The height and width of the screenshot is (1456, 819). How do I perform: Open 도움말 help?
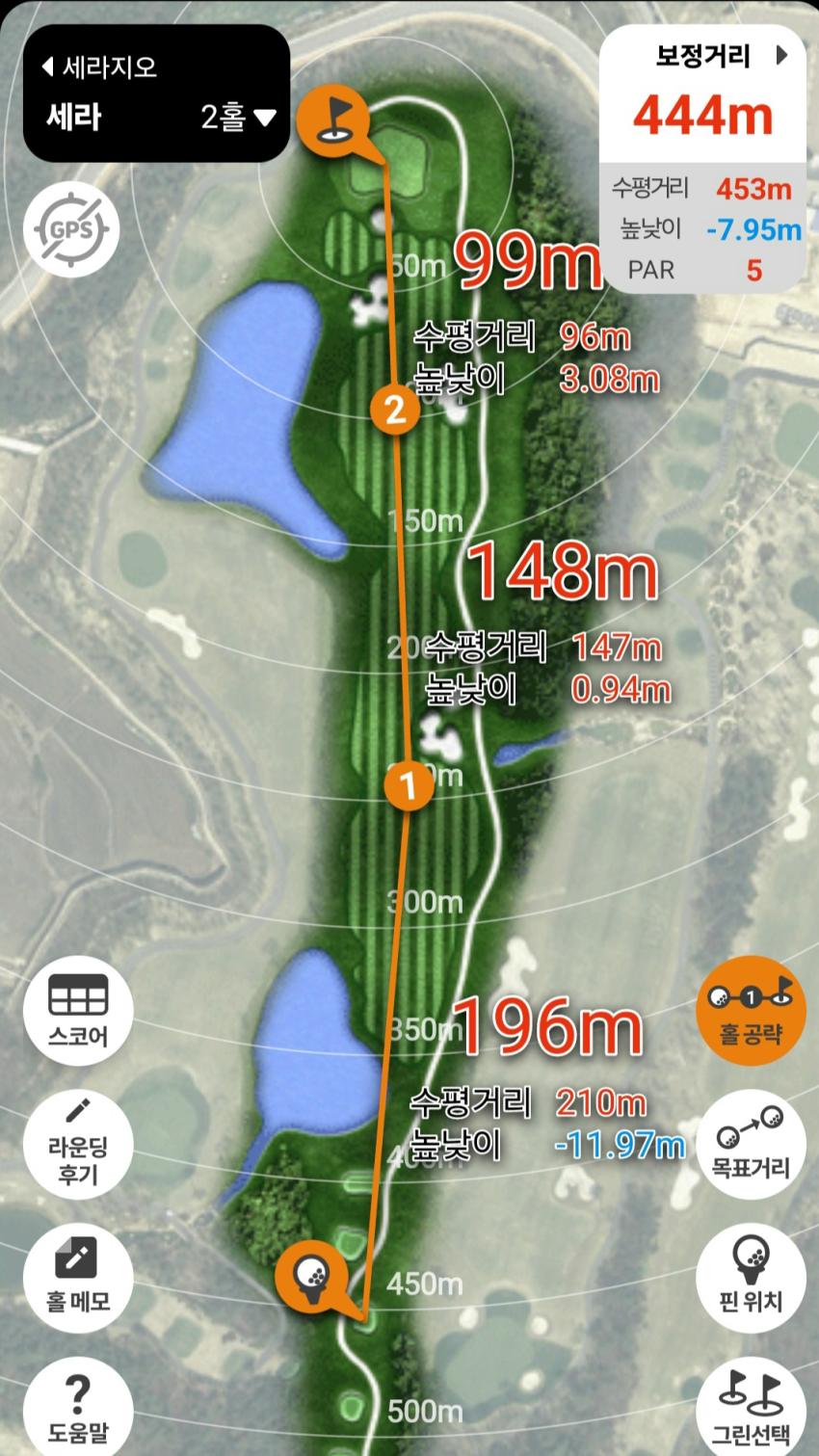coord(78,1405)
